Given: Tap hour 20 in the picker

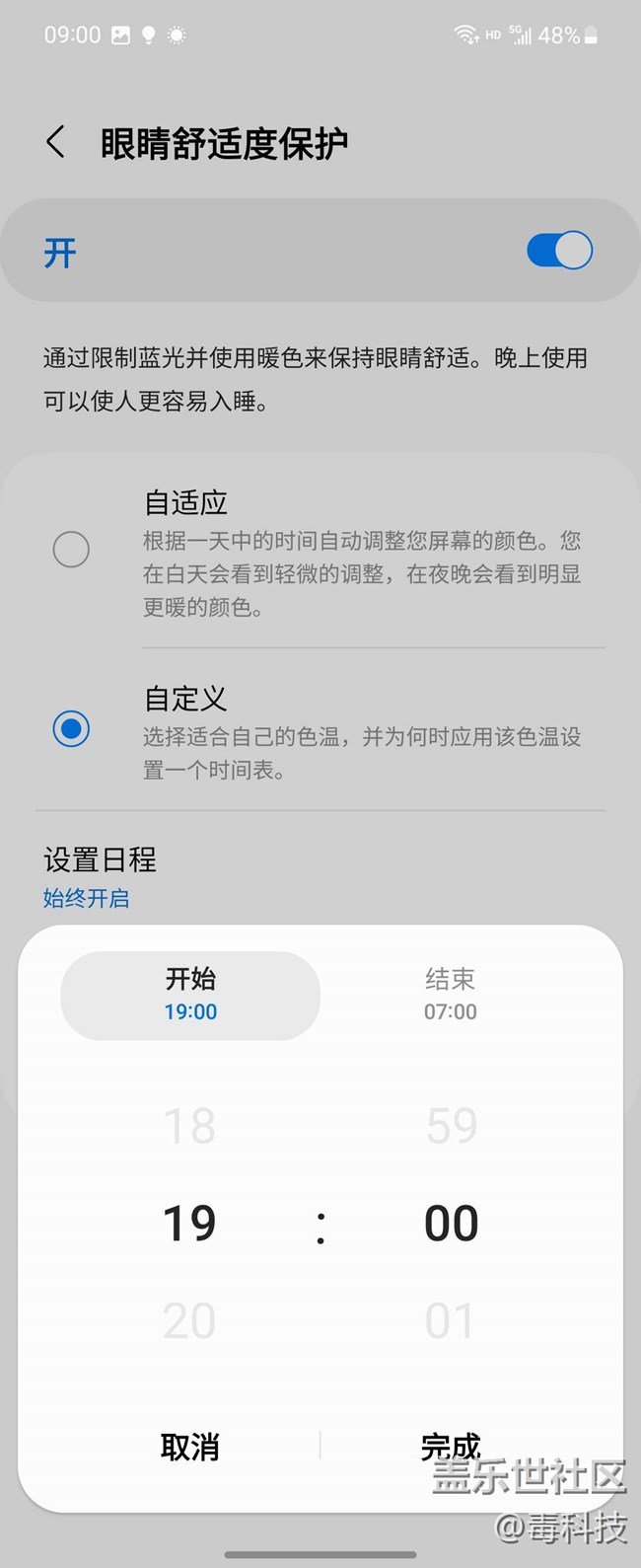Looking at the screenshot, I should 189,1320.
